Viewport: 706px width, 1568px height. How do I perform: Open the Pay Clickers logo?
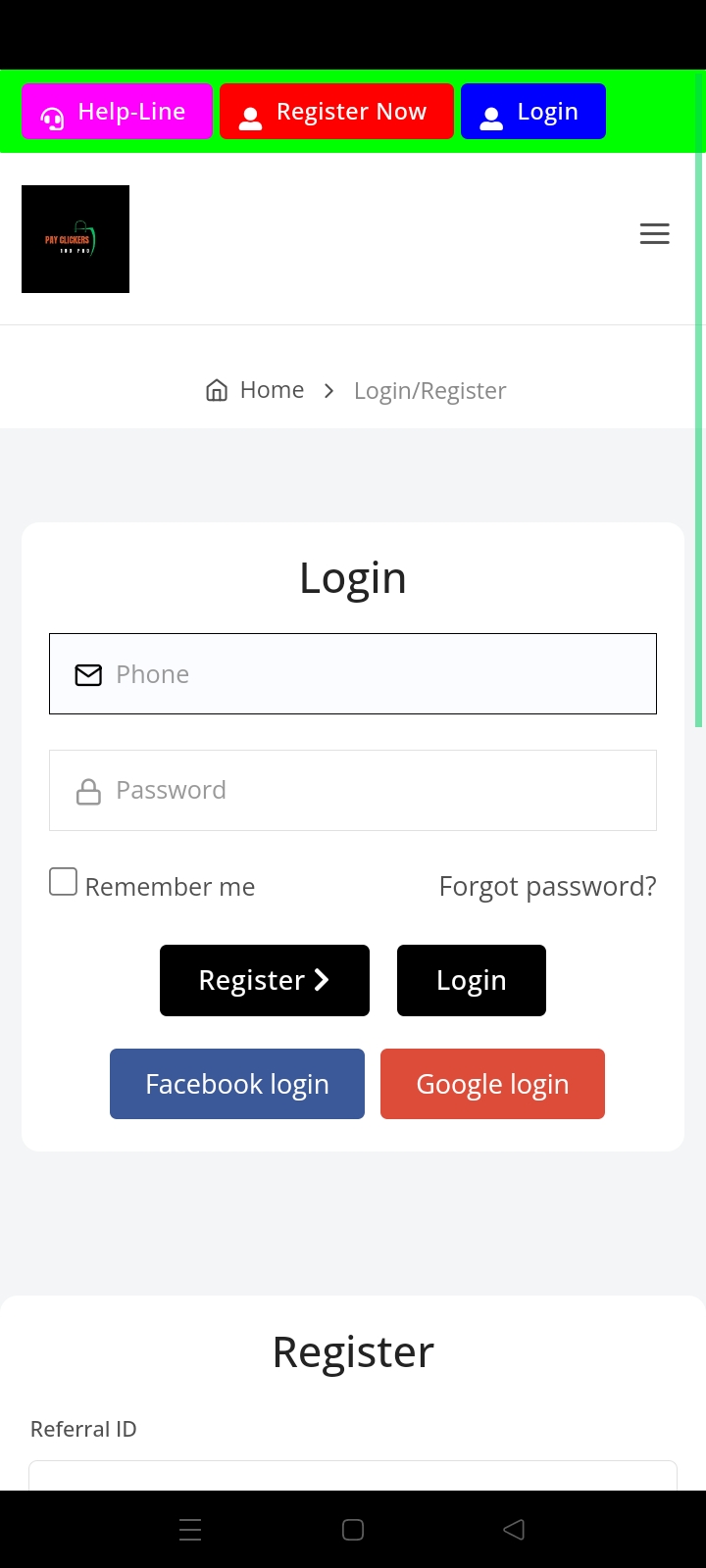coord(76,239)
